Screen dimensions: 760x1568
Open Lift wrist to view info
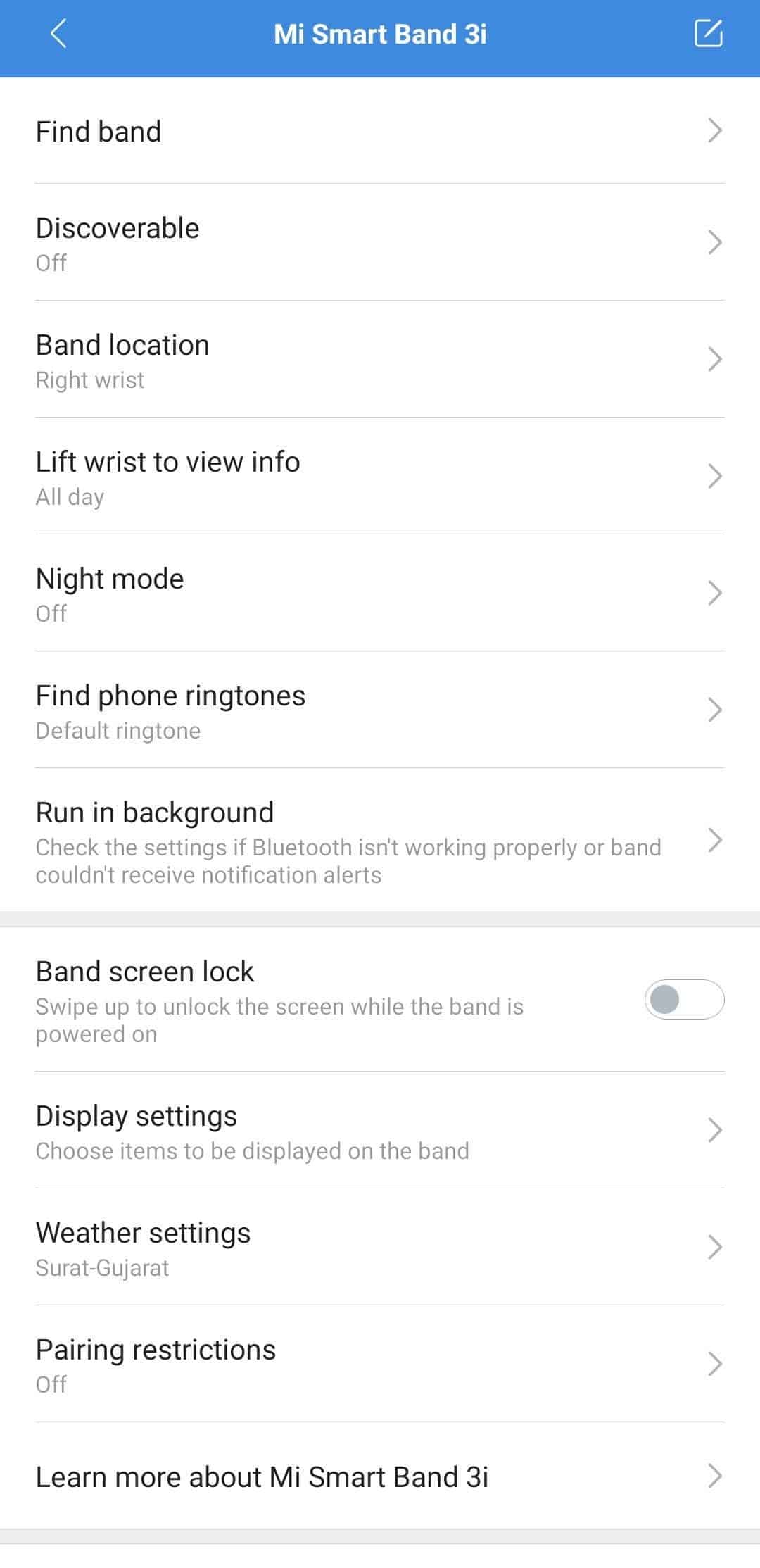click(380, 477)
